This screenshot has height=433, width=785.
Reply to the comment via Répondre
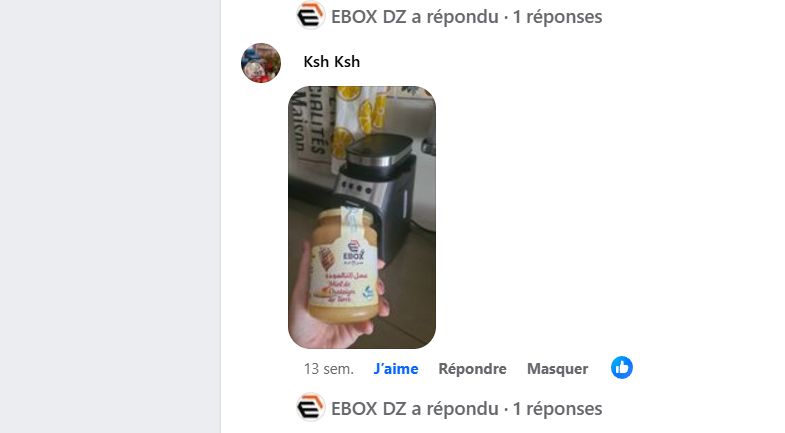tap(472, 368)
